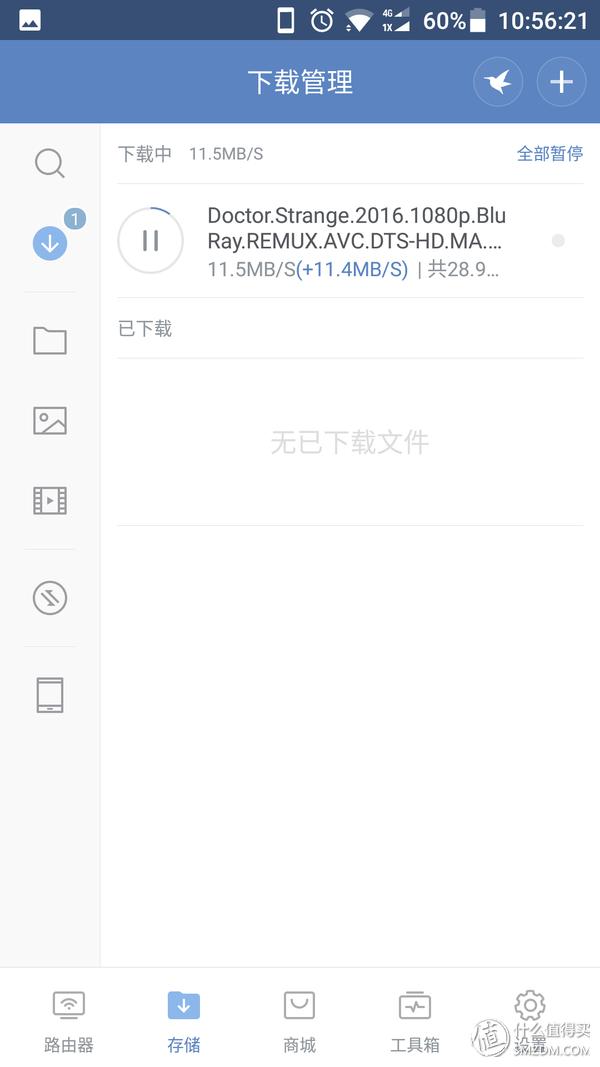The image size is (600, 1067).
Task: Open the phone device icon in sidebar
Action: [x=50, y=695]
